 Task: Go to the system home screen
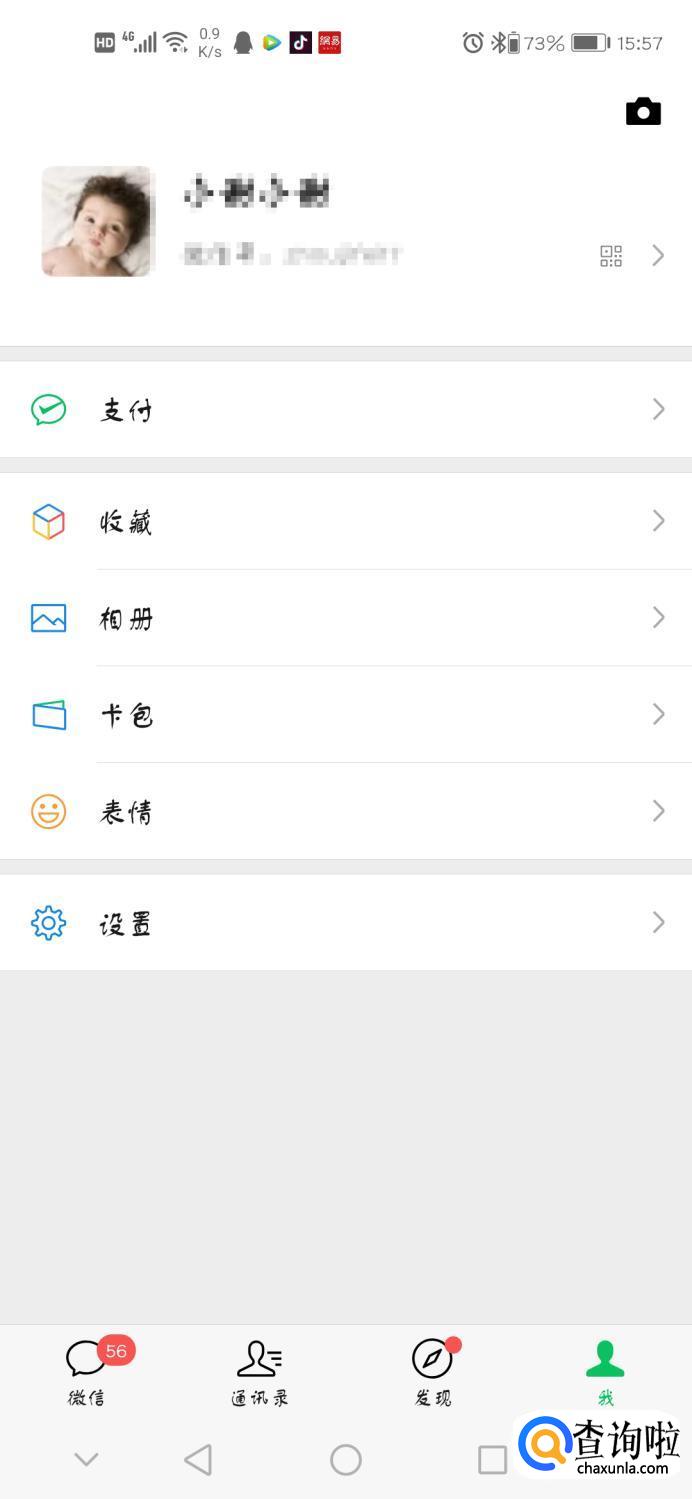346,1460
